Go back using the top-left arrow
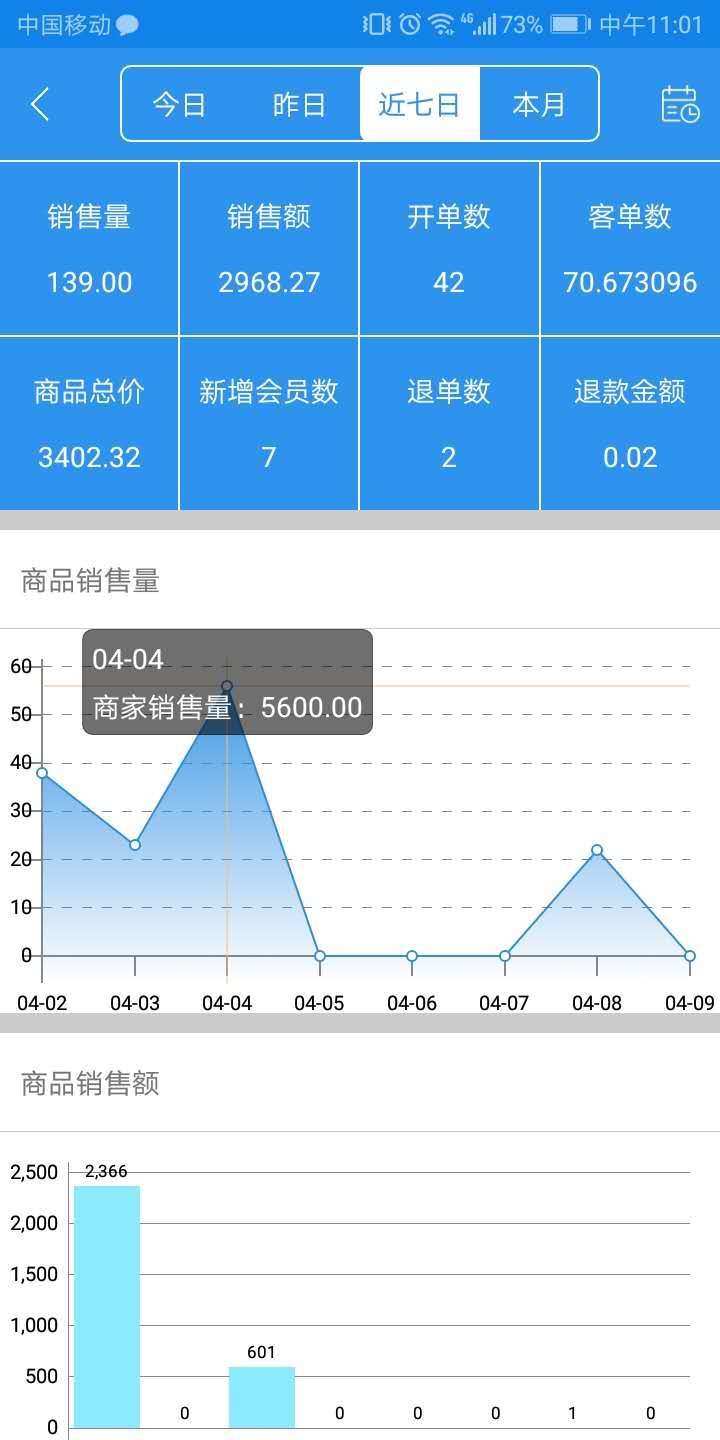Screen dimensions: 720x1440 [x=40, y=104]
